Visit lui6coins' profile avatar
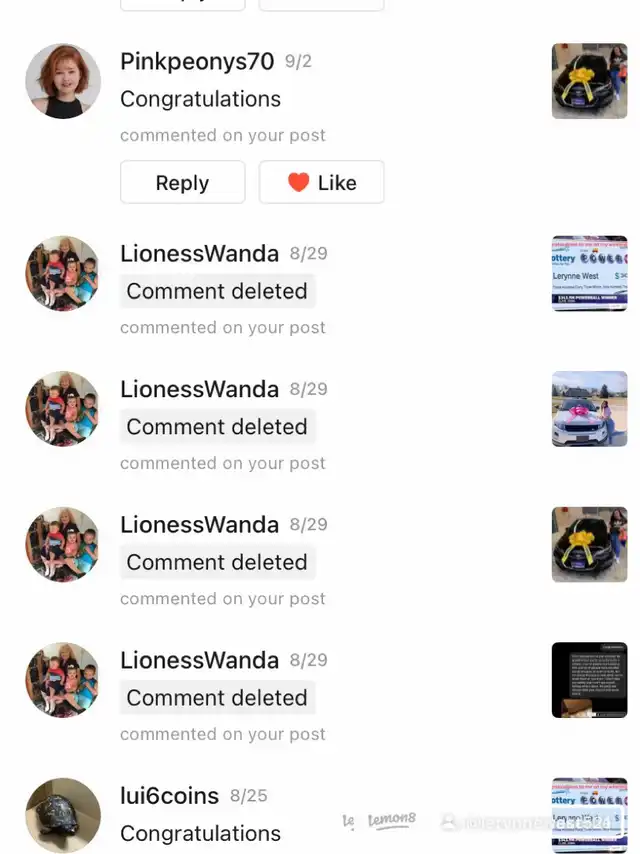This screenshot has width=640, height=854. click(63, 815)
